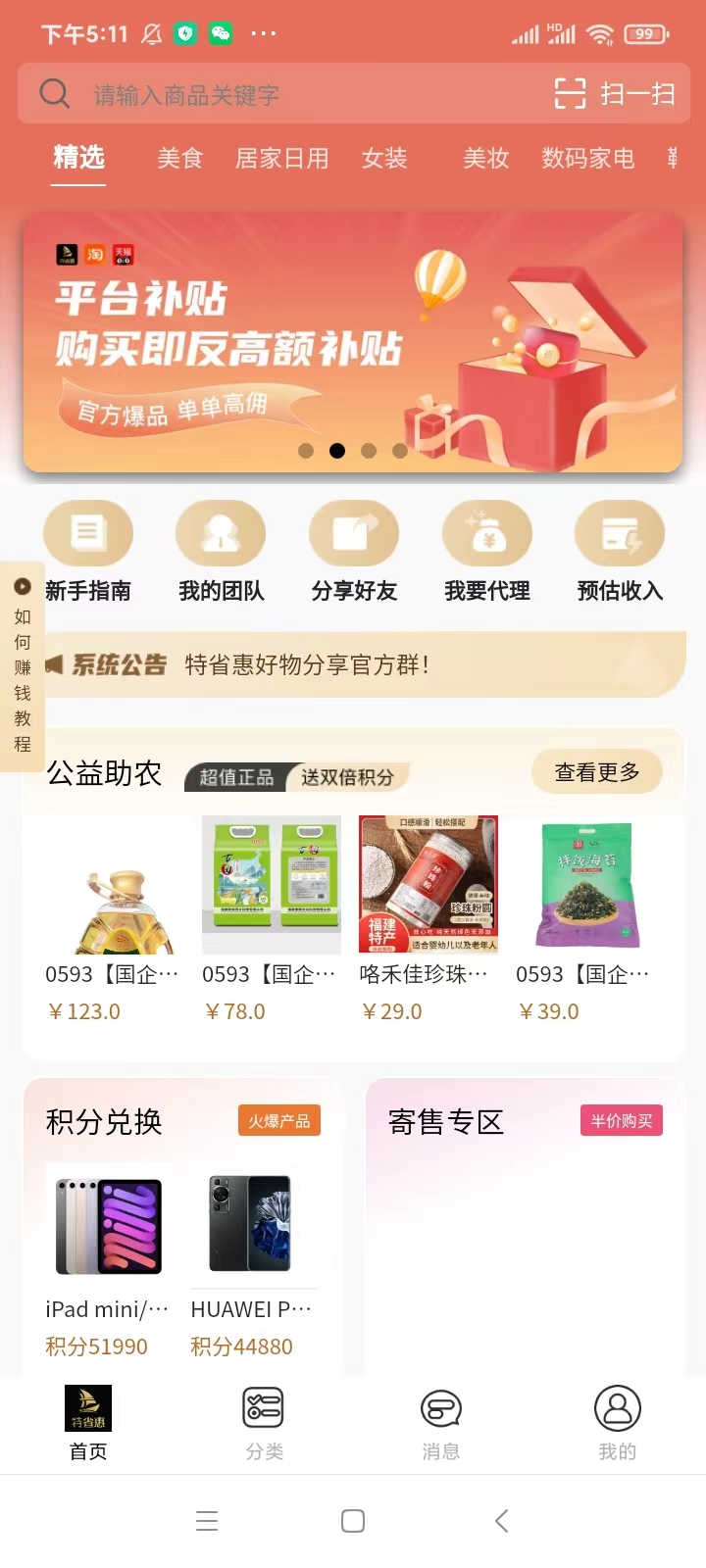706x1568 pixels.
Task: Tap 查看更多 in 公益助农
Action: (597, 772)
